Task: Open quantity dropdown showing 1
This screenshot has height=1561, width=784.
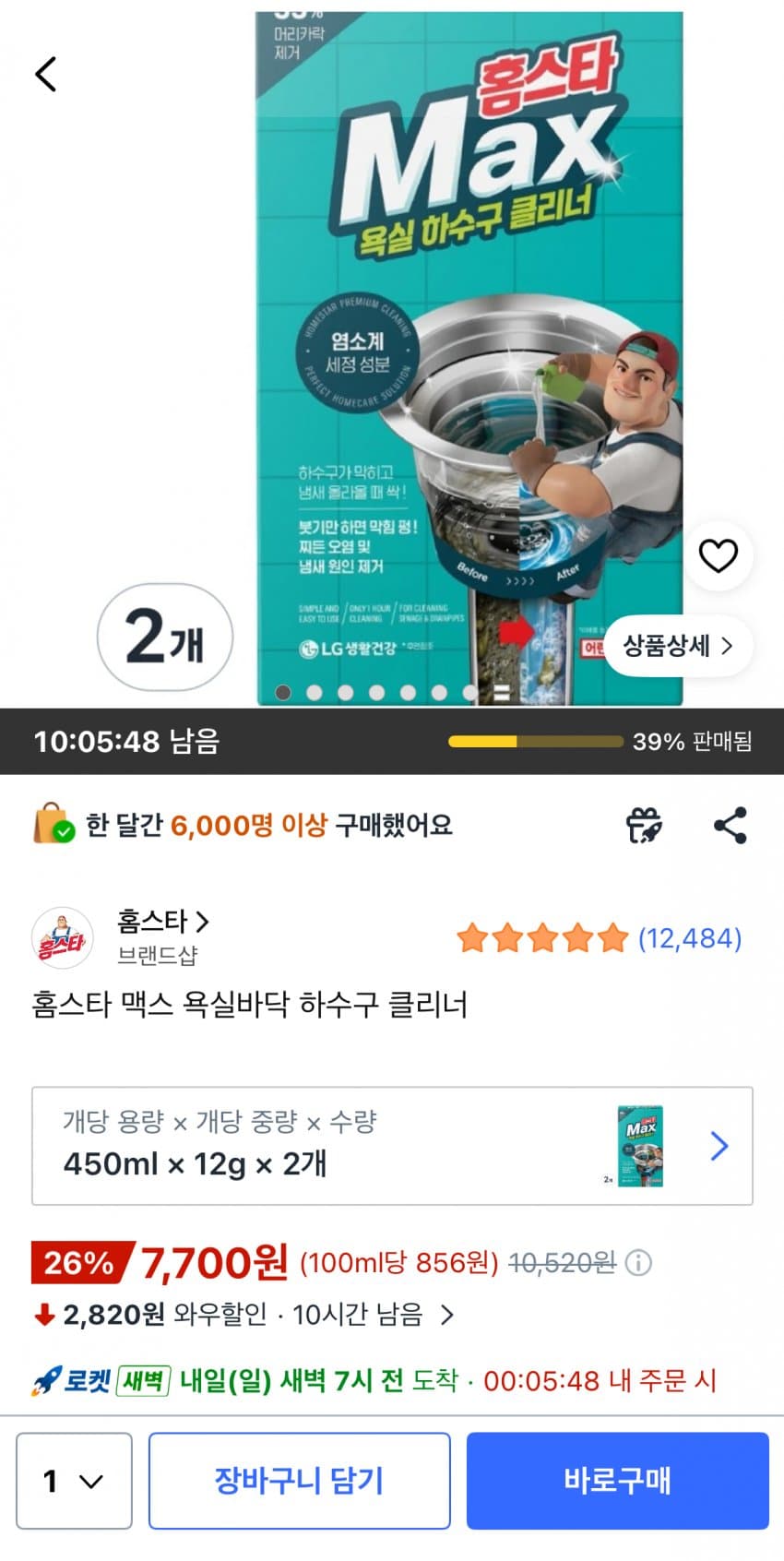Action: (x=74, y=1481)
